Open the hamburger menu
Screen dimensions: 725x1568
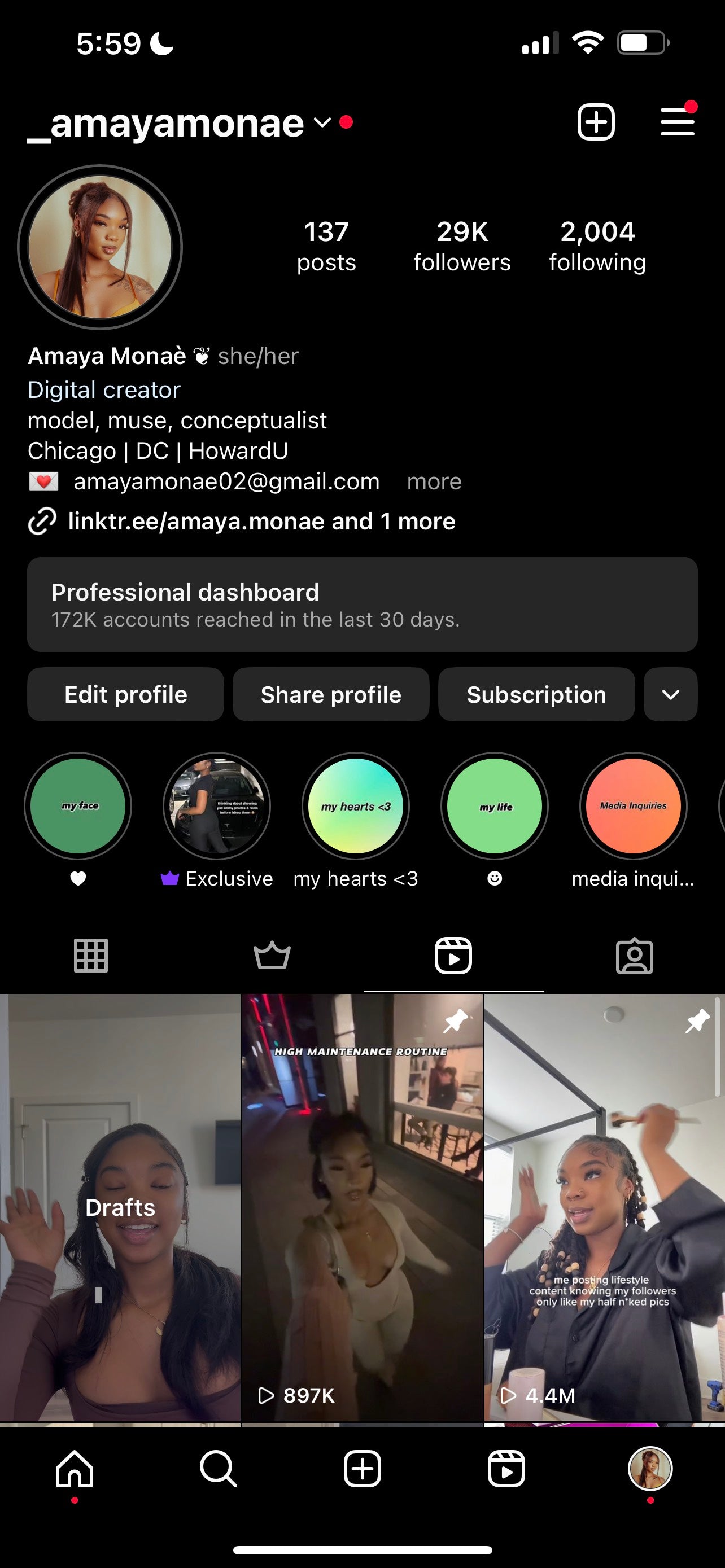[677, 122]
